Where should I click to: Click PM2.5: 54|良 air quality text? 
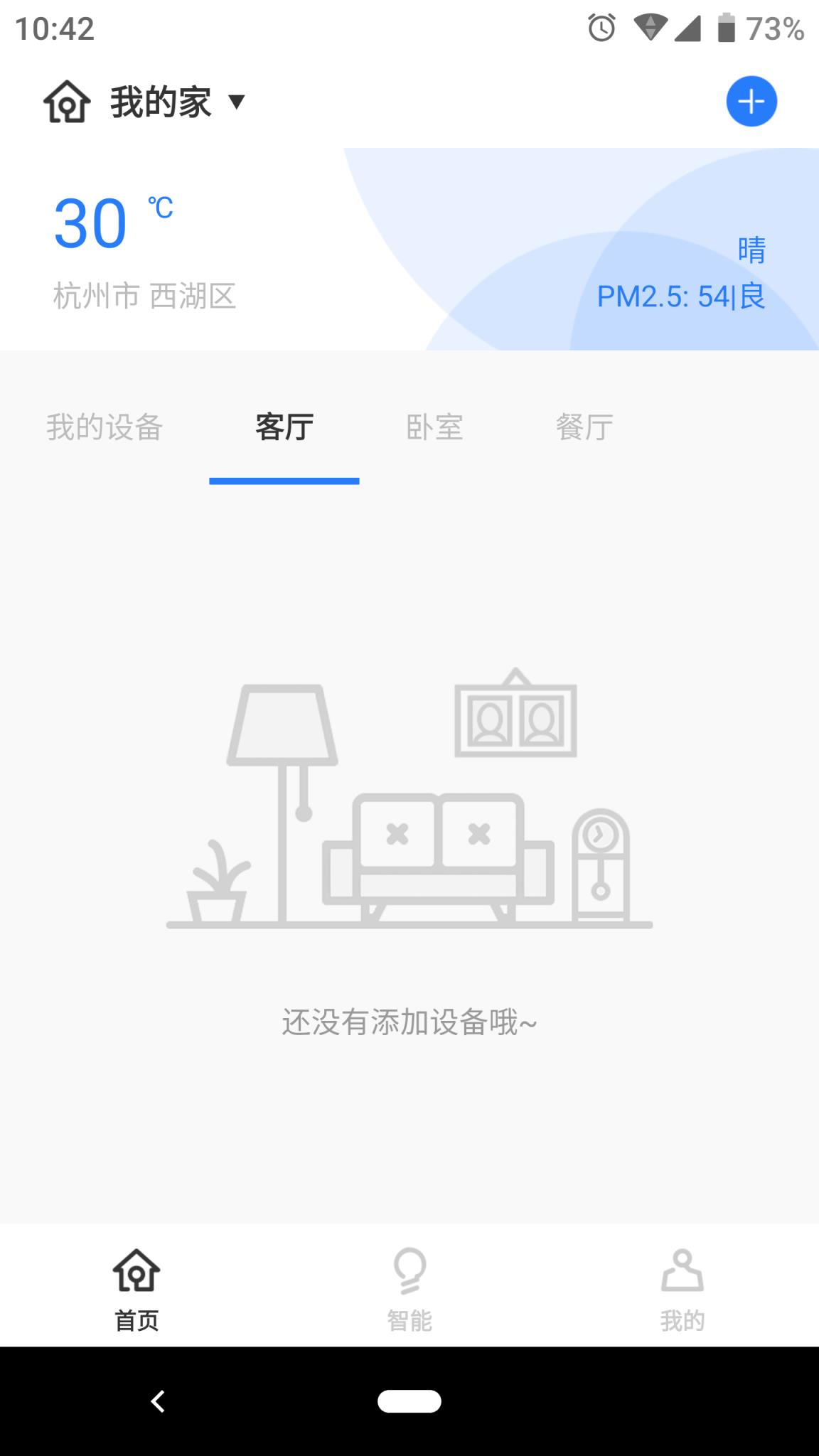(x=680, y=297)
